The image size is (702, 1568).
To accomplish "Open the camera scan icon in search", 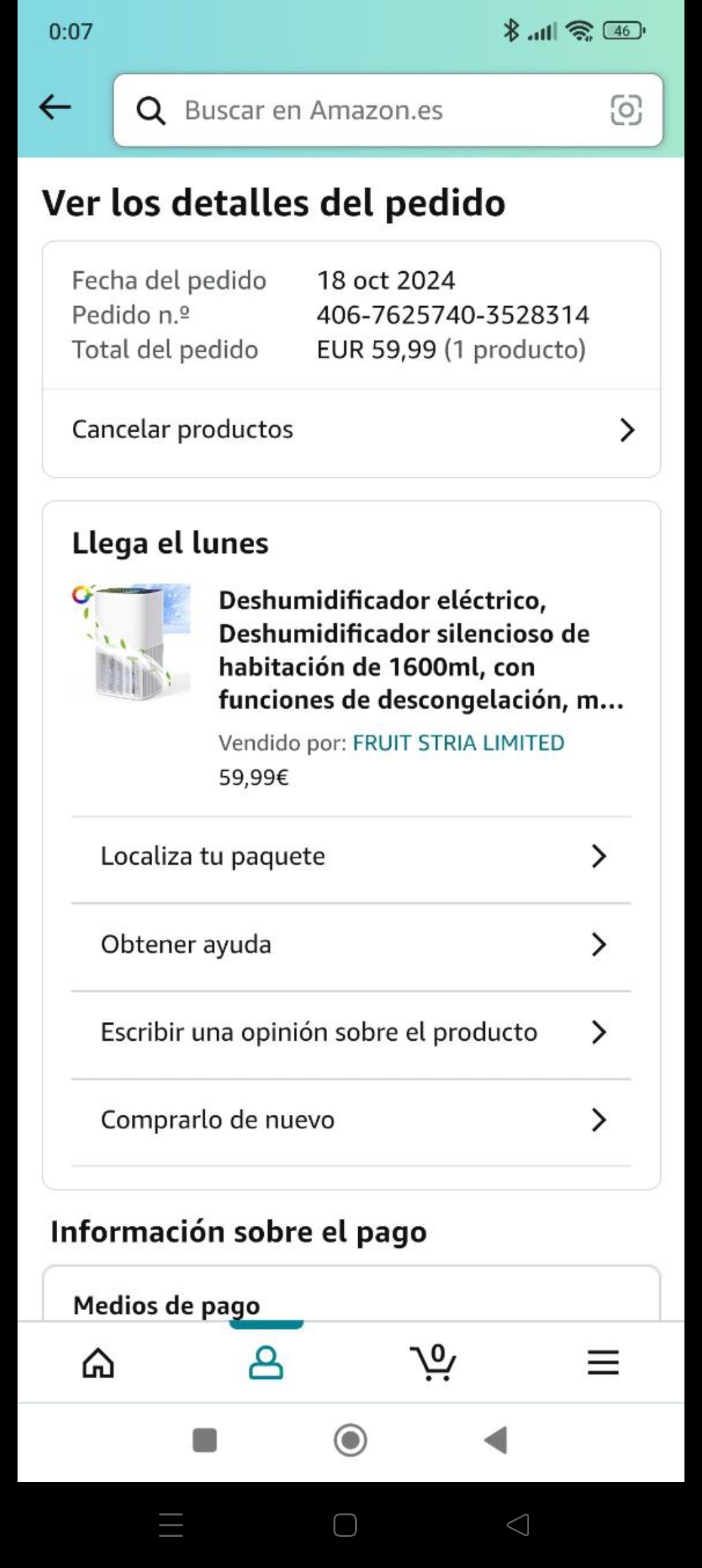I will (x=625, y=110).
